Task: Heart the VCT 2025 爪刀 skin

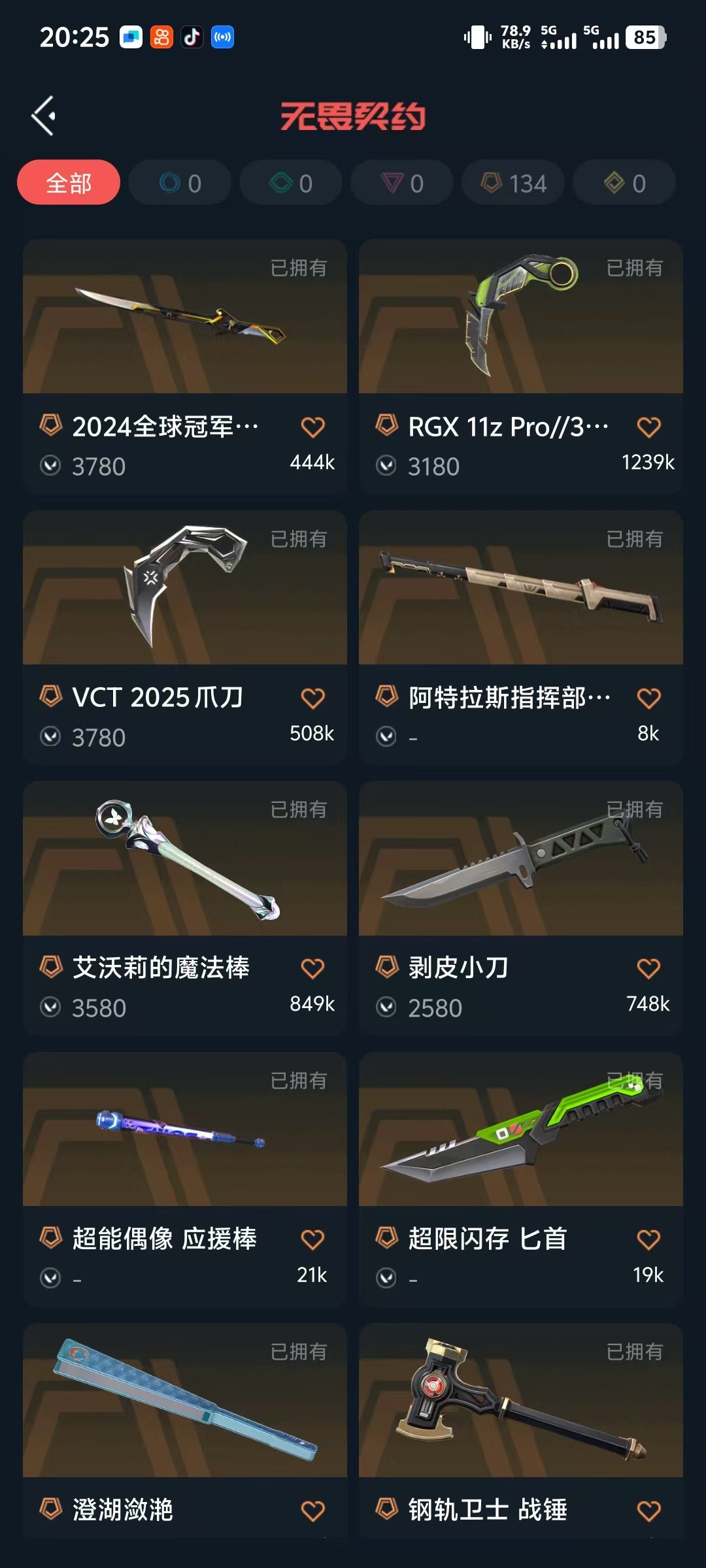Action: 312,698
